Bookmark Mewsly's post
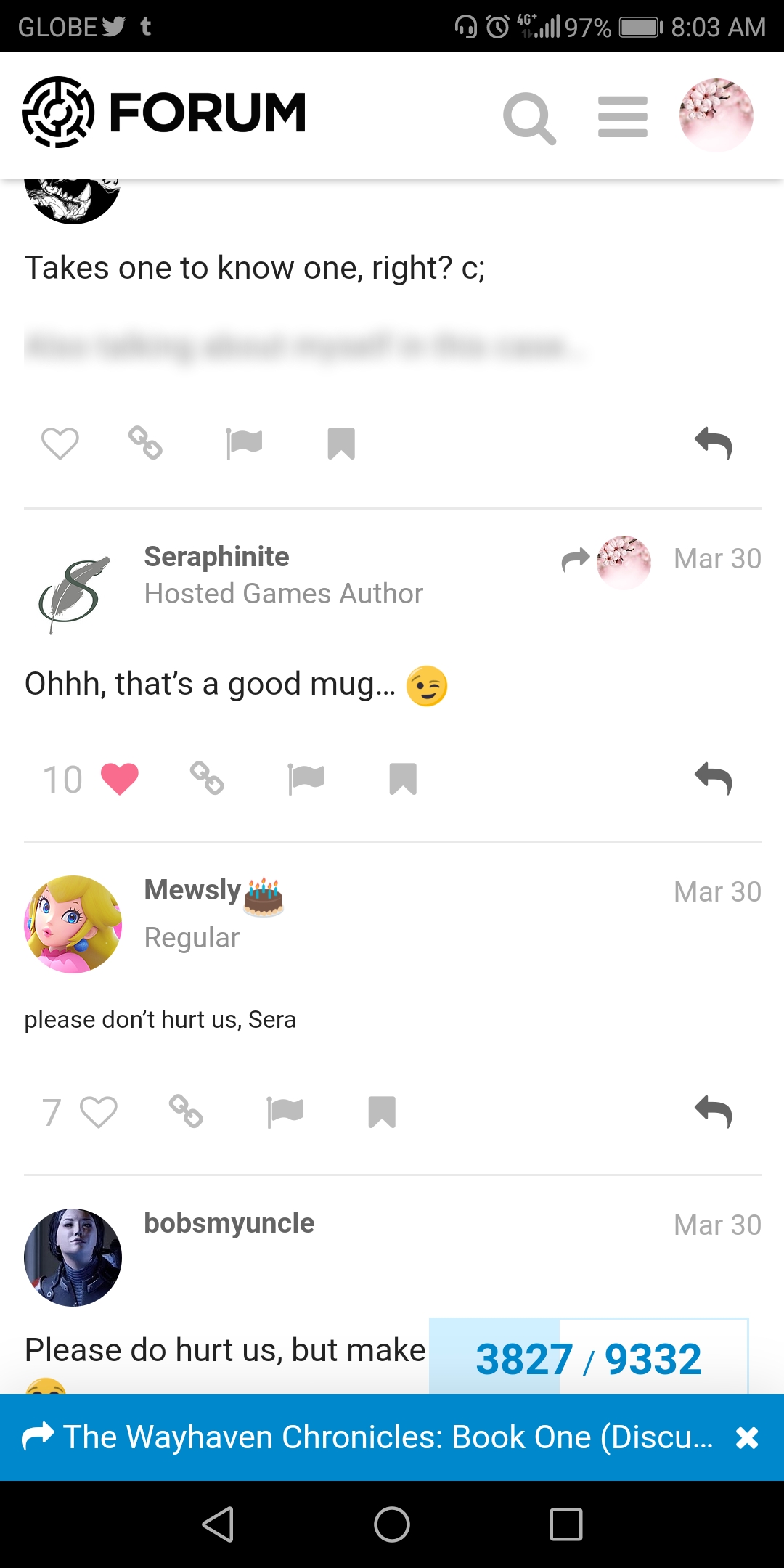This screenshot has width=784, height=1568. (x=382, y=1112)
